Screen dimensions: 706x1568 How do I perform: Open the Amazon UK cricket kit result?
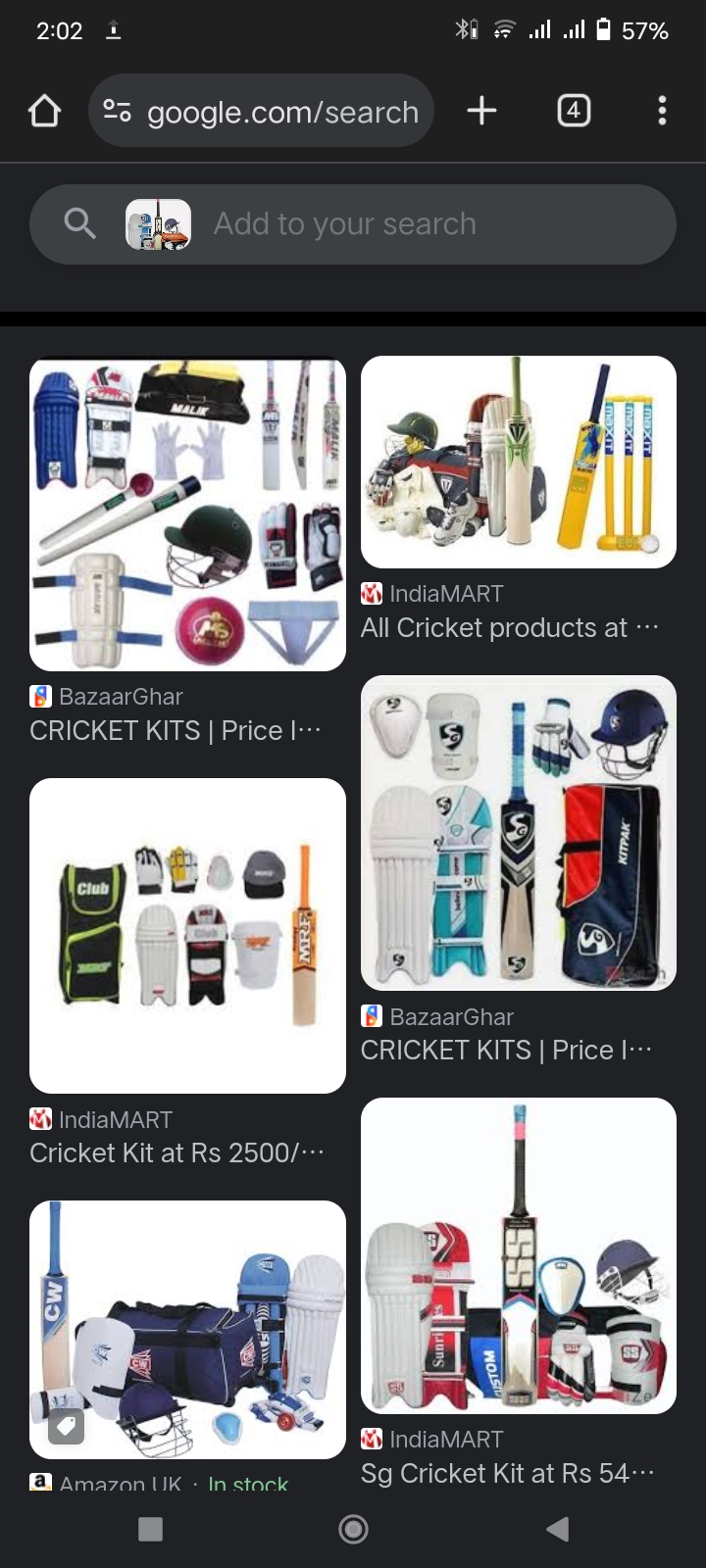tap(187, 1329)
